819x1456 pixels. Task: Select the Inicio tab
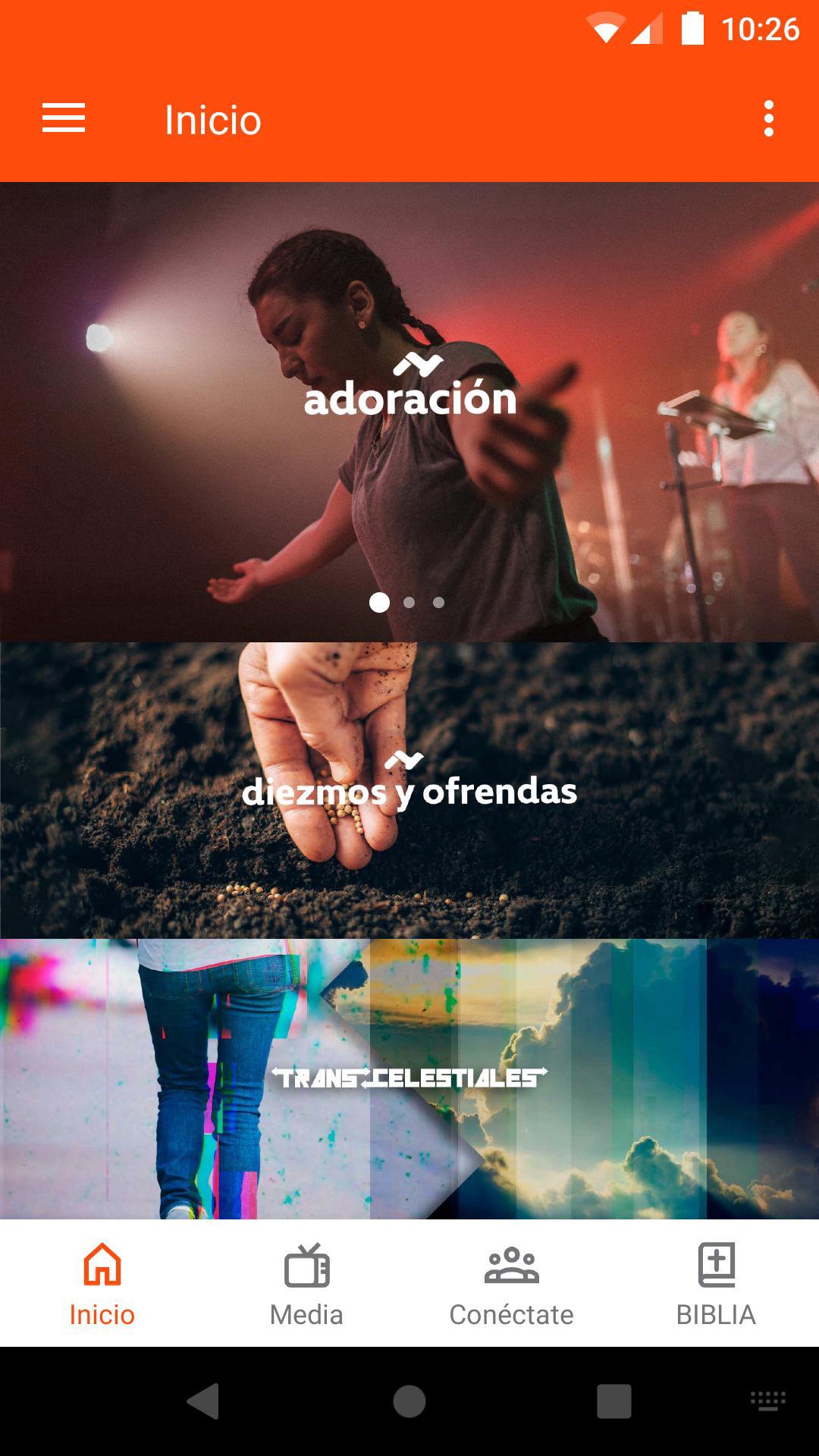coord(102,1283)
